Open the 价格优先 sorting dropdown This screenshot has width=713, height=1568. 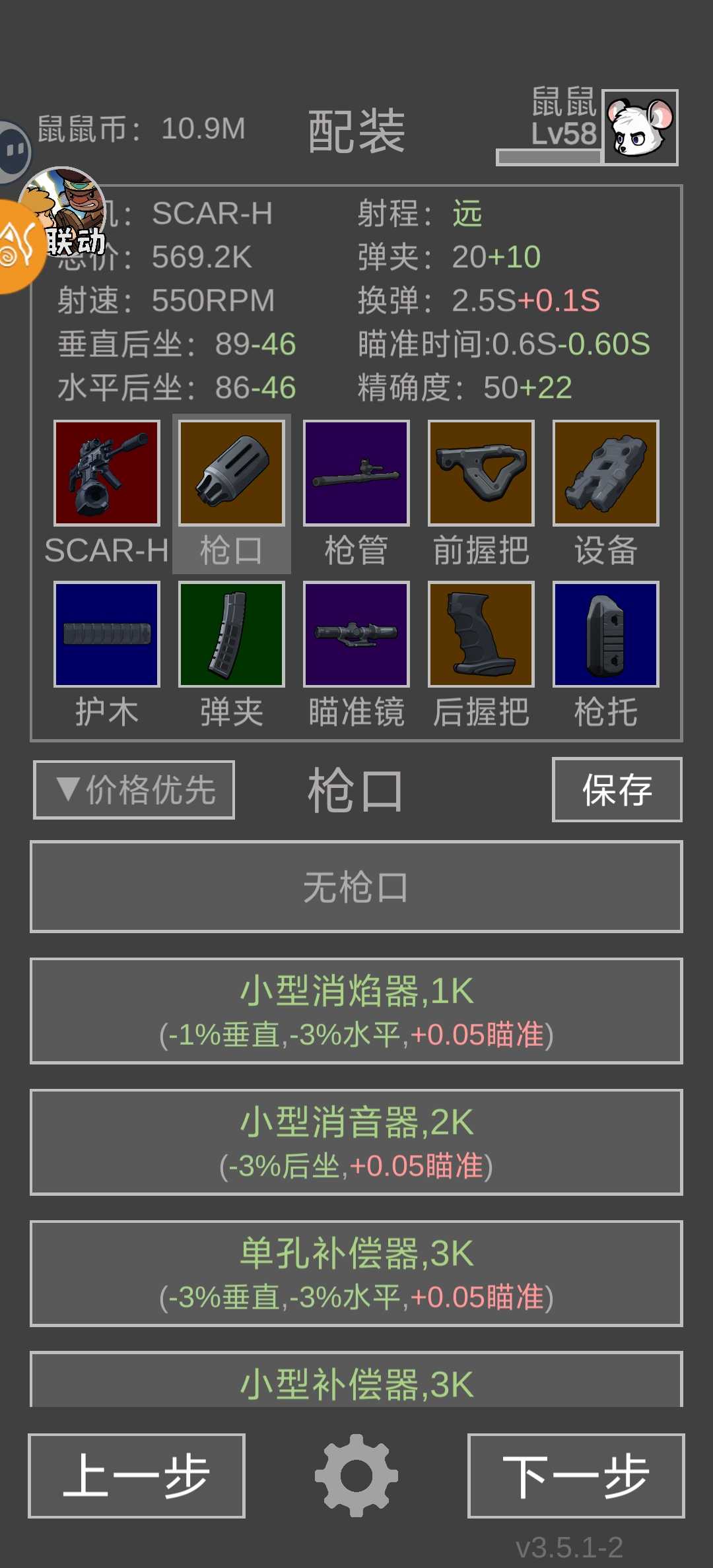click(133, 790)
